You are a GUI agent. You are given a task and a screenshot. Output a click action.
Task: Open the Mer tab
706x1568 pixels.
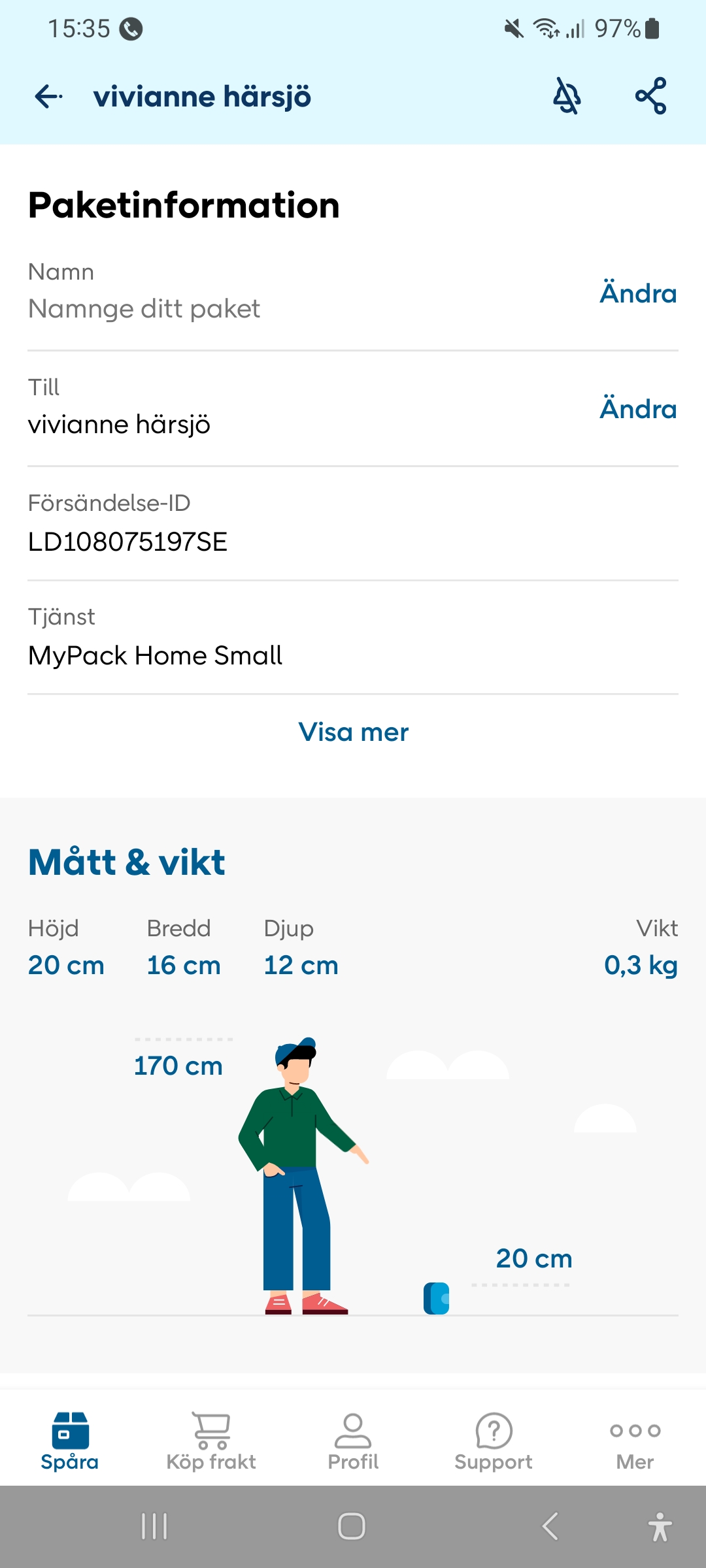click(x=635, y=1441)
